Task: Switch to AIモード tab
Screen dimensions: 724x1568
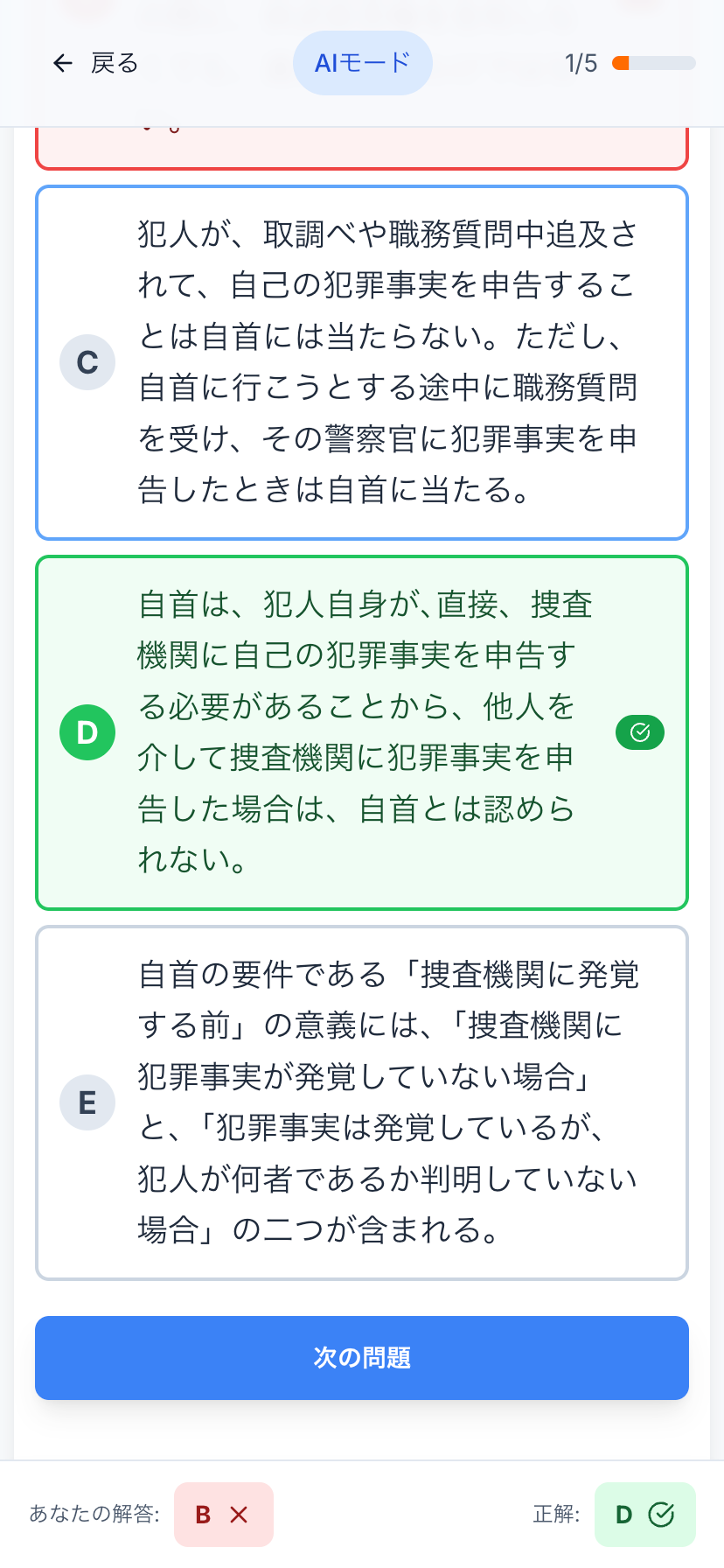Action: tap(362, 63)
